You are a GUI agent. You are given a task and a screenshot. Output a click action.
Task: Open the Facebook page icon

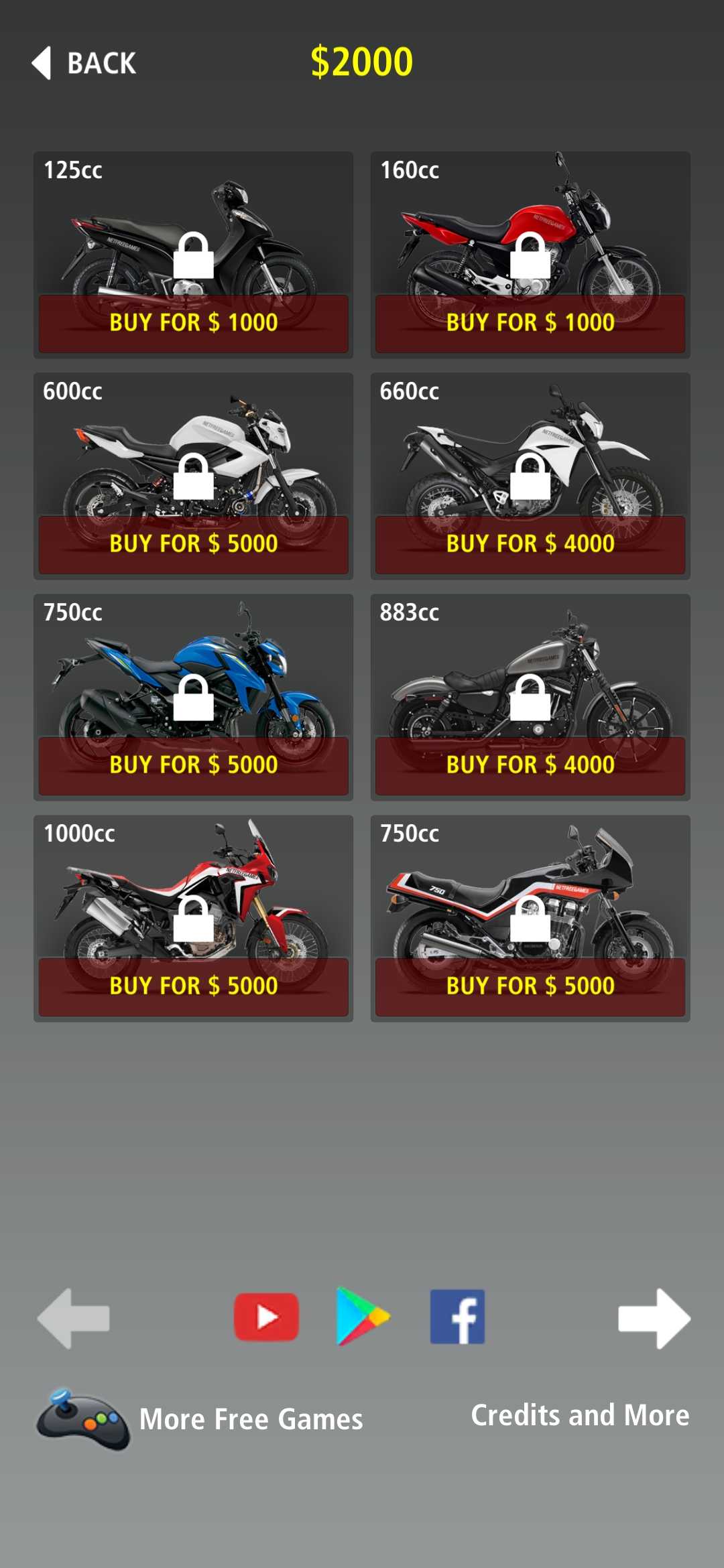coord(458,1317)
